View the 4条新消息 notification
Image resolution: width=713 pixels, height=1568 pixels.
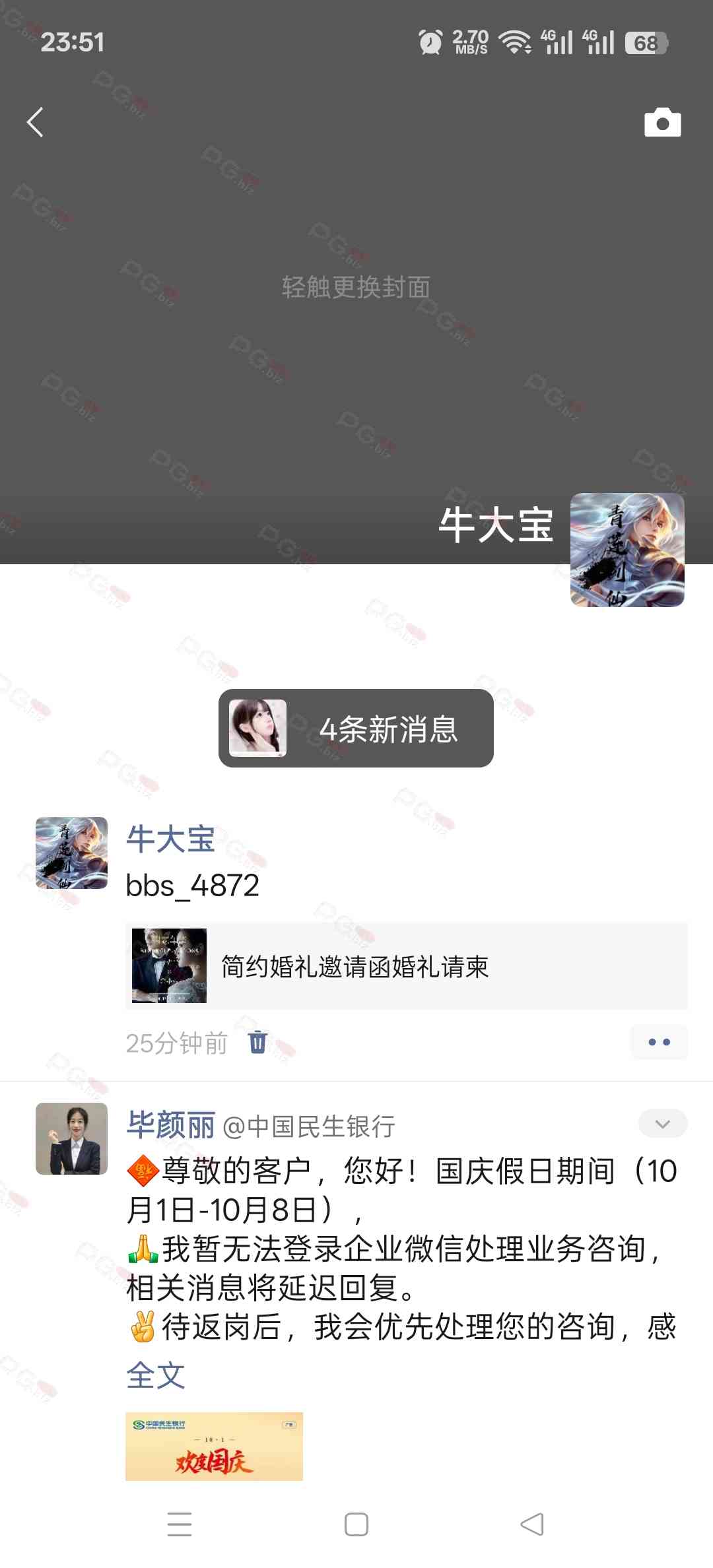click(356, 729)
